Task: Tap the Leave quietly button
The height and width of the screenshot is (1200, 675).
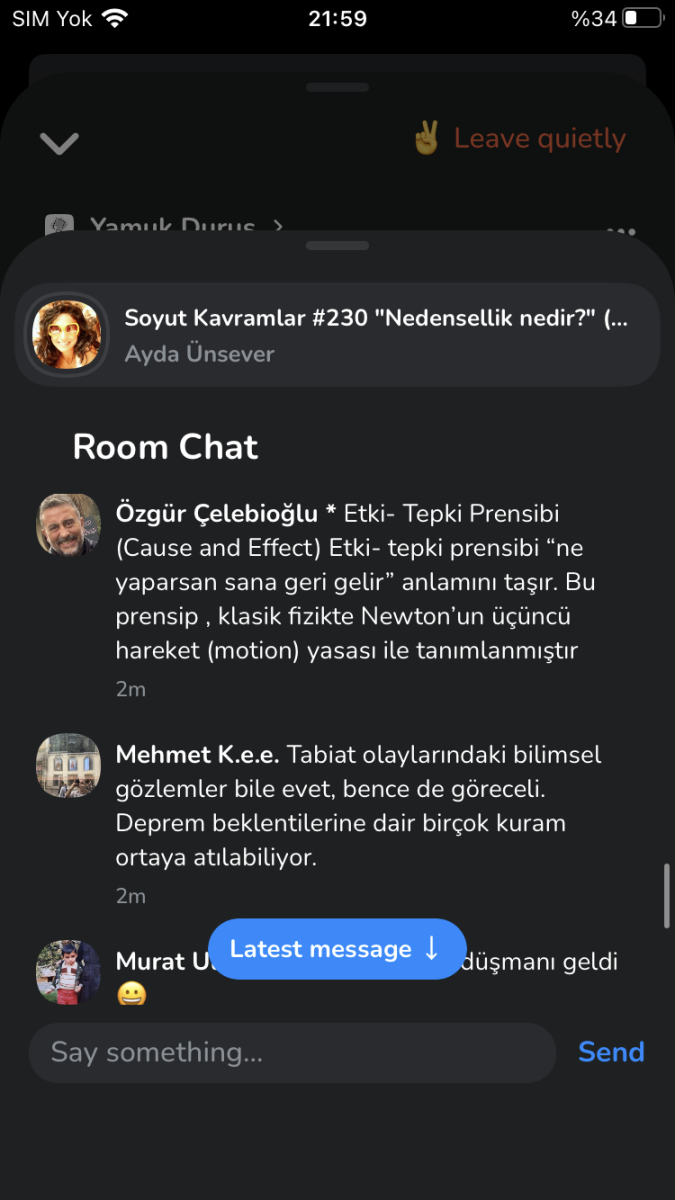Action: coord(520,139)
